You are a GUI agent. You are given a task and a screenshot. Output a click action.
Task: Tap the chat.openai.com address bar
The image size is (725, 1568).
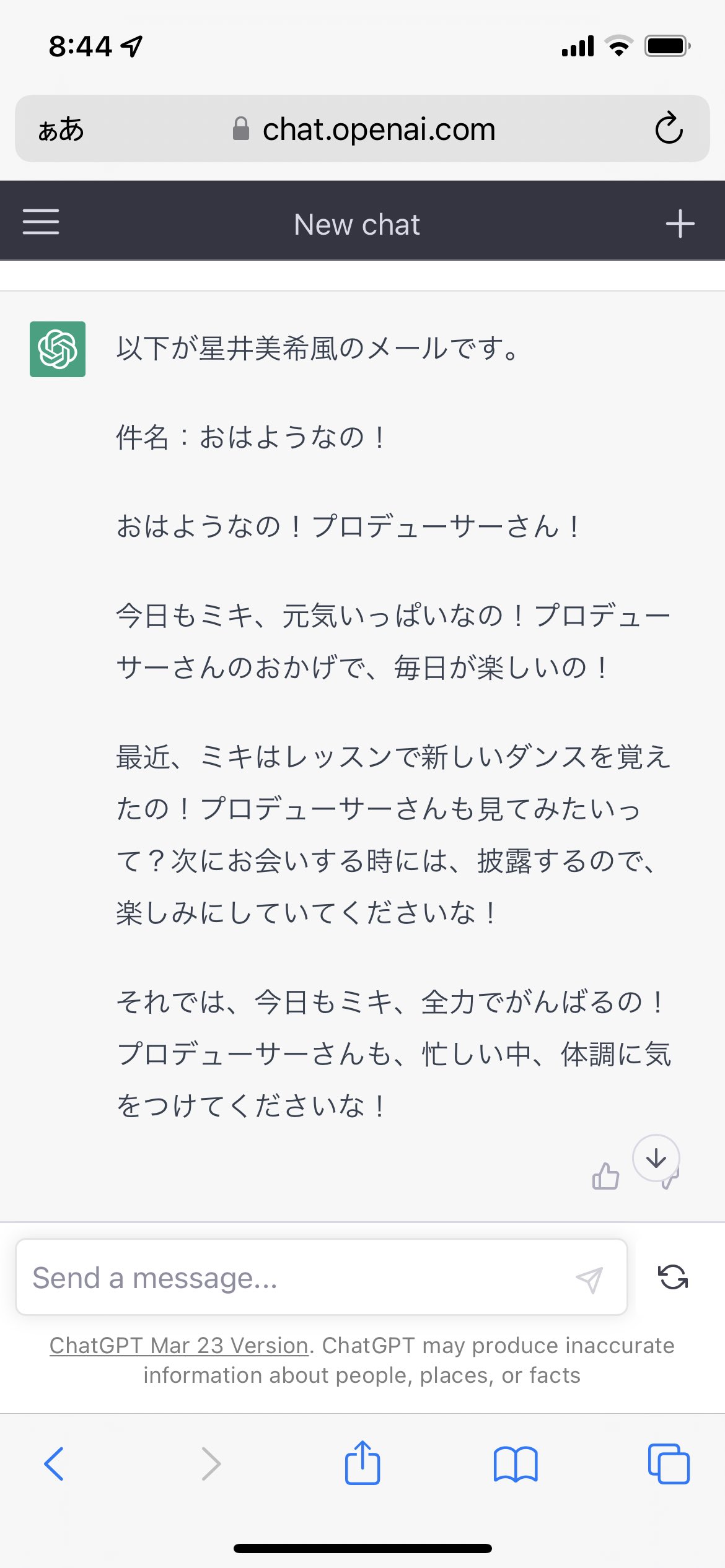[x=362, y=129]
